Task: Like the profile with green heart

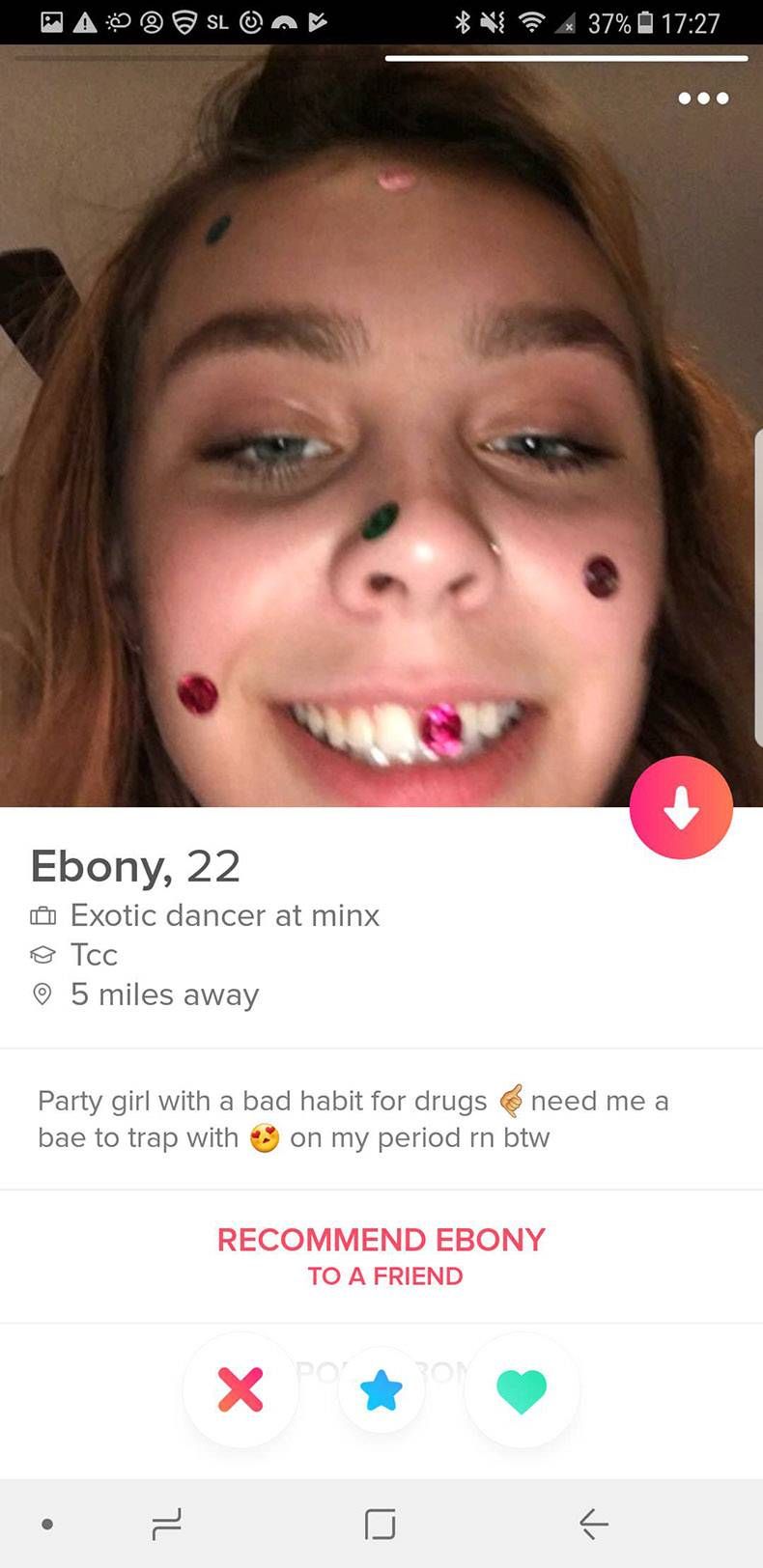Action: coord(522,1390)
